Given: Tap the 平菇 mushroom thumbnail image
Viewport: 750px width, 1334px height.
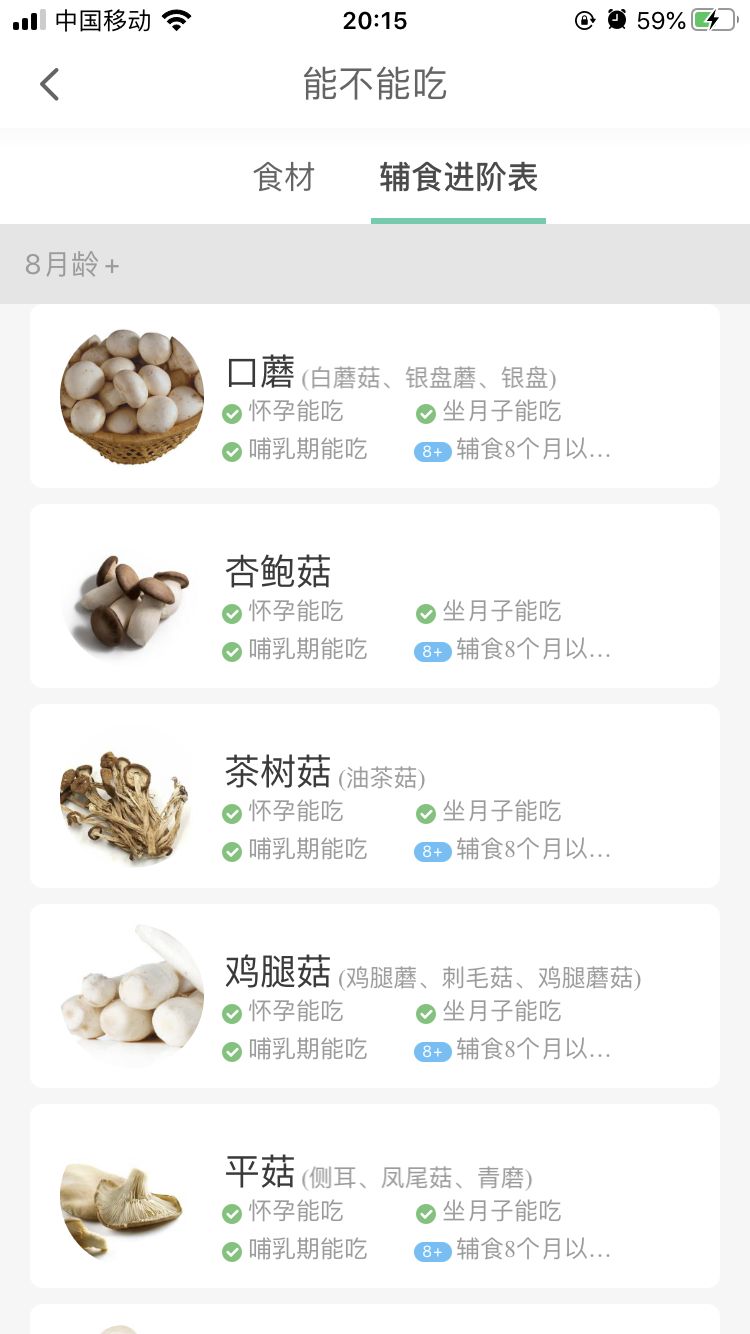Looking at the screenshot, I should 121,1196.
